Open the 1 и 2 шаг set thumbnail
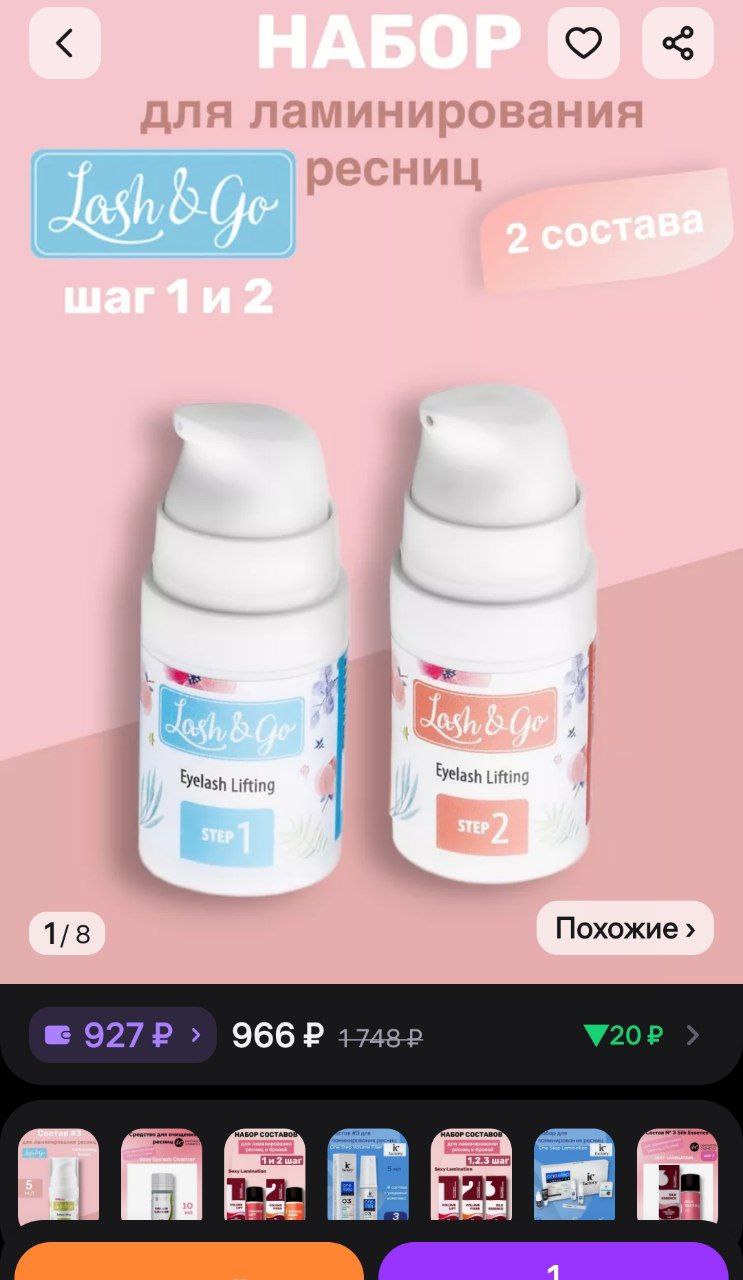743x1280 pixels. tap(264, 1174)
